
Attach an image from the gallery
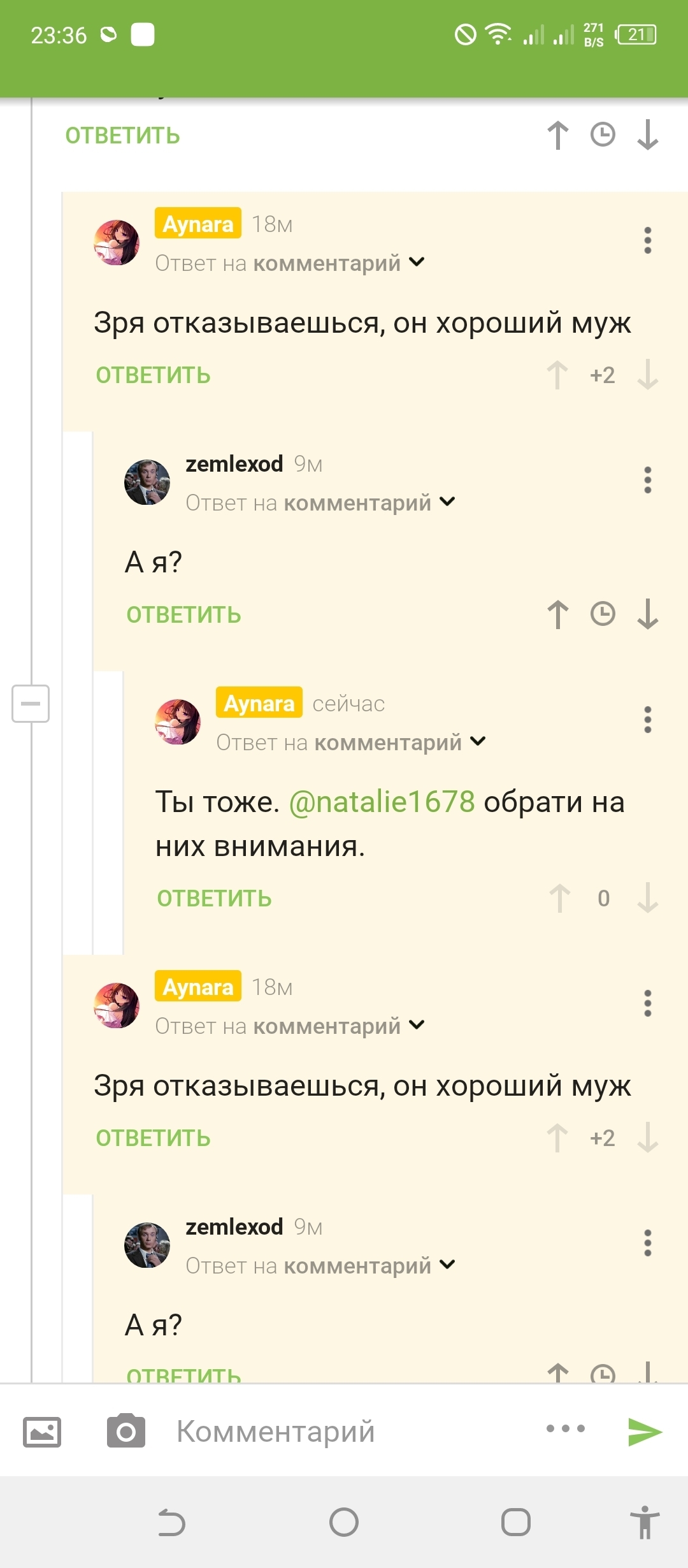click(x=42, y=1432)
